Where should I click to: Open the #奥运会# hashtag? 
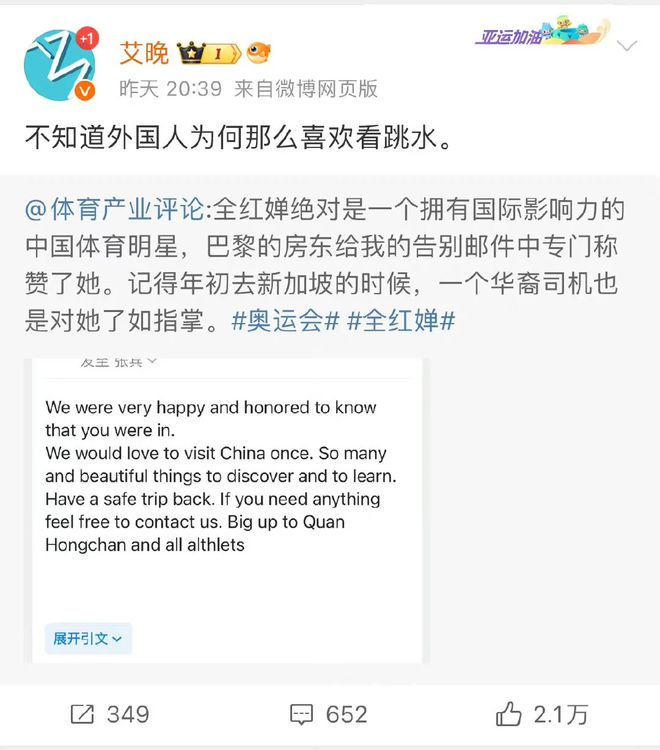(x=285, y=321)
